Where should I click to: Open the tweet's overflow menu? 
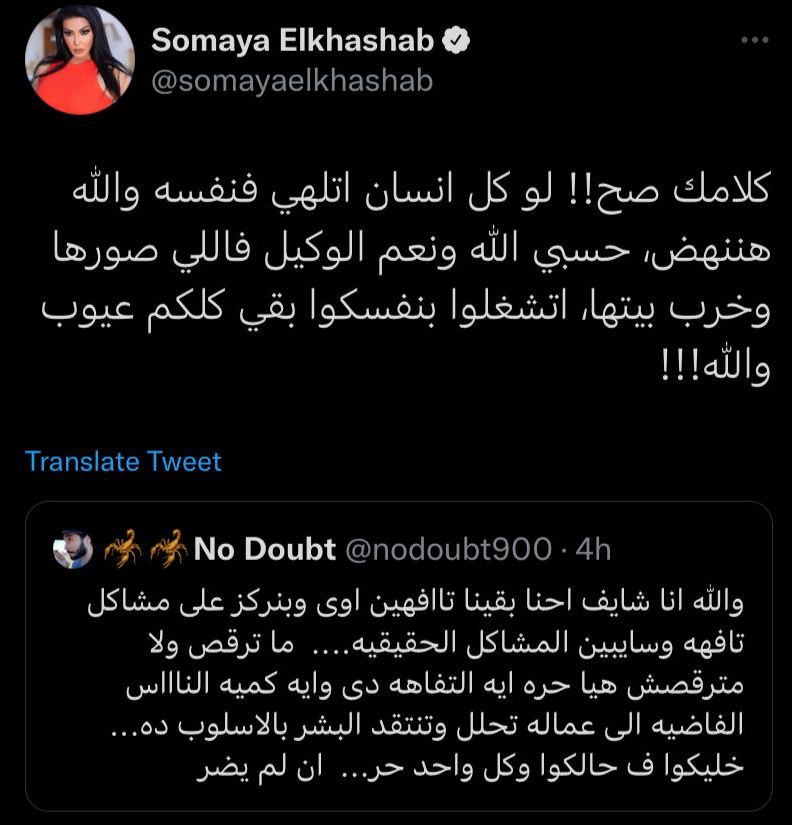tap(755, 40)
